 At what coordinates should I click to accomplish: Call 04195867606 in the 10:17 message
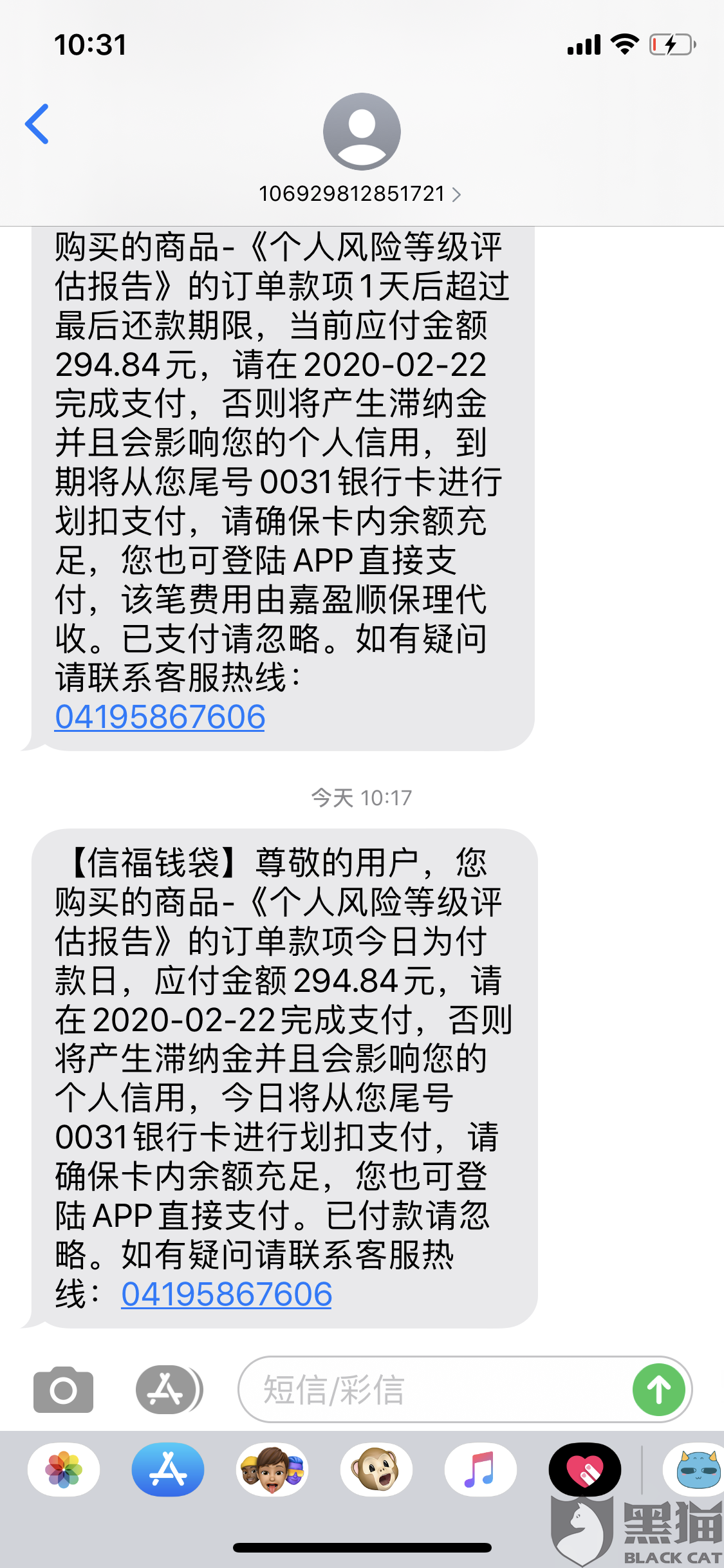tap(227, 1294)
